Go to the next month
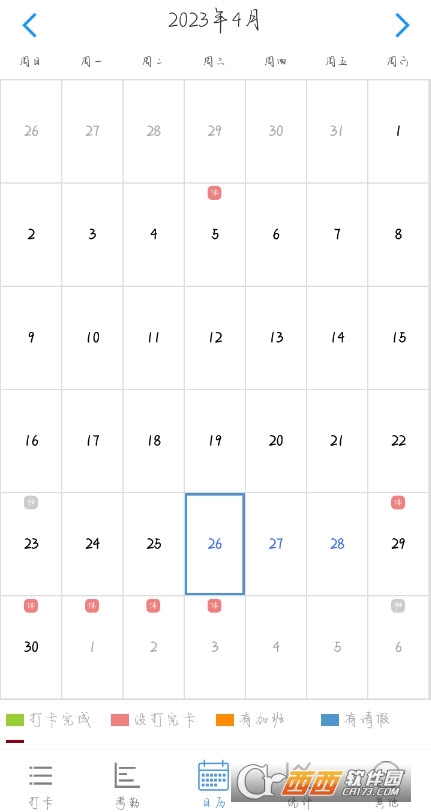 pyautogui.click(x=402, y=25)
